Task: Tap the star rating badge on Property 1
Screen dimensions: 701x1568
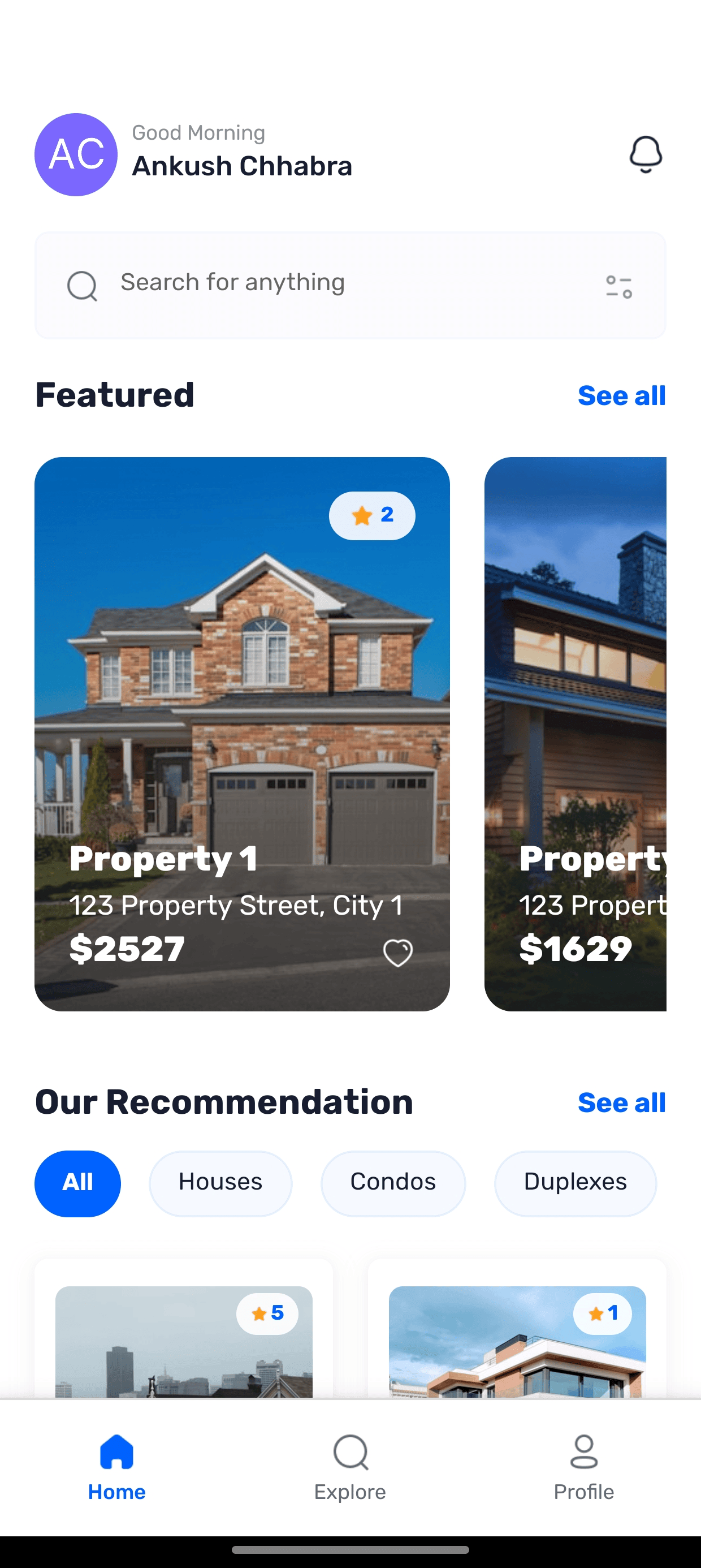Action: pyautogui.click(x=372, y=515)
